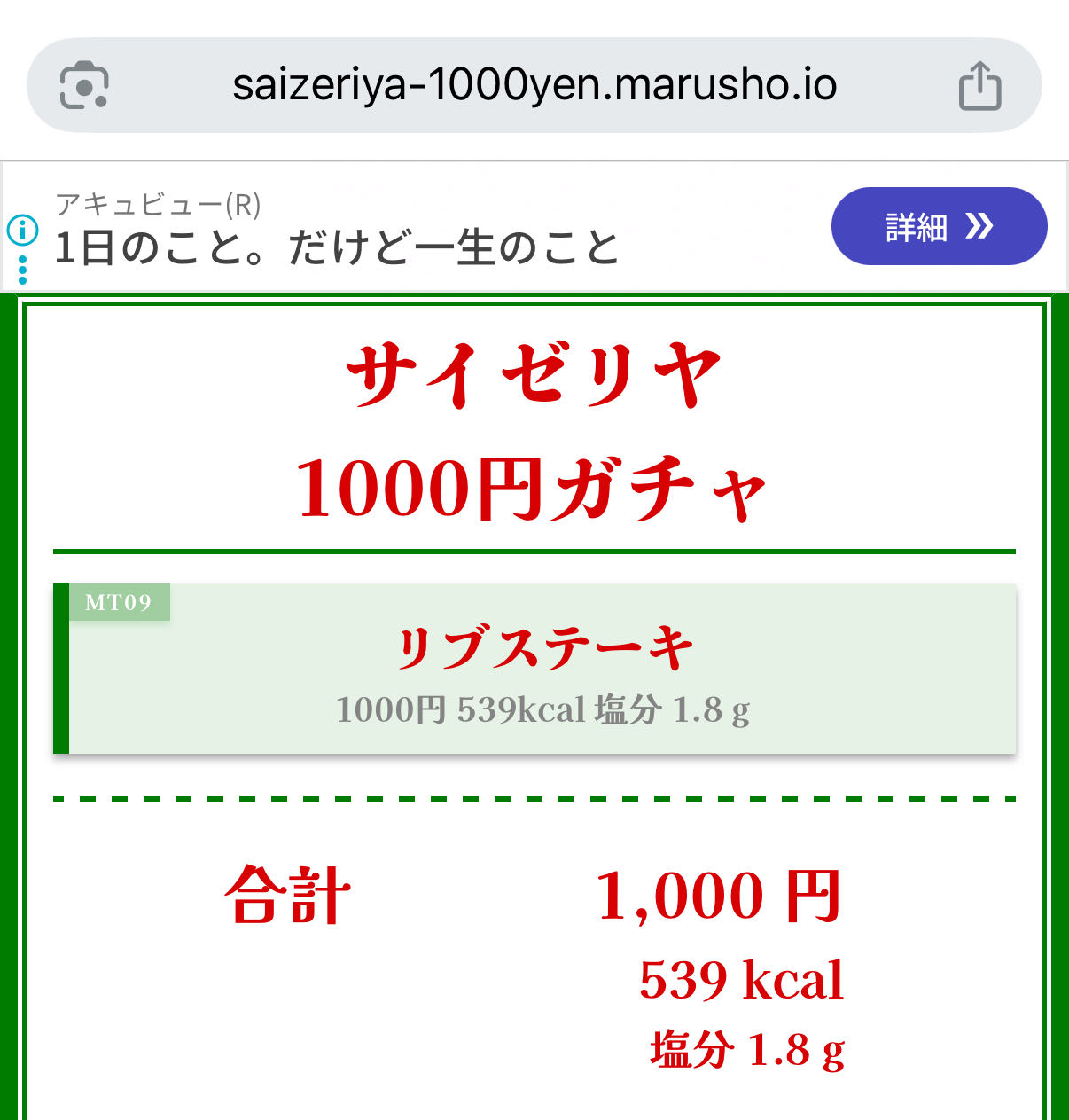Viewport: 1069px width, 1120px height.
Task: Open the ad info icon
Action: point(22,231)
